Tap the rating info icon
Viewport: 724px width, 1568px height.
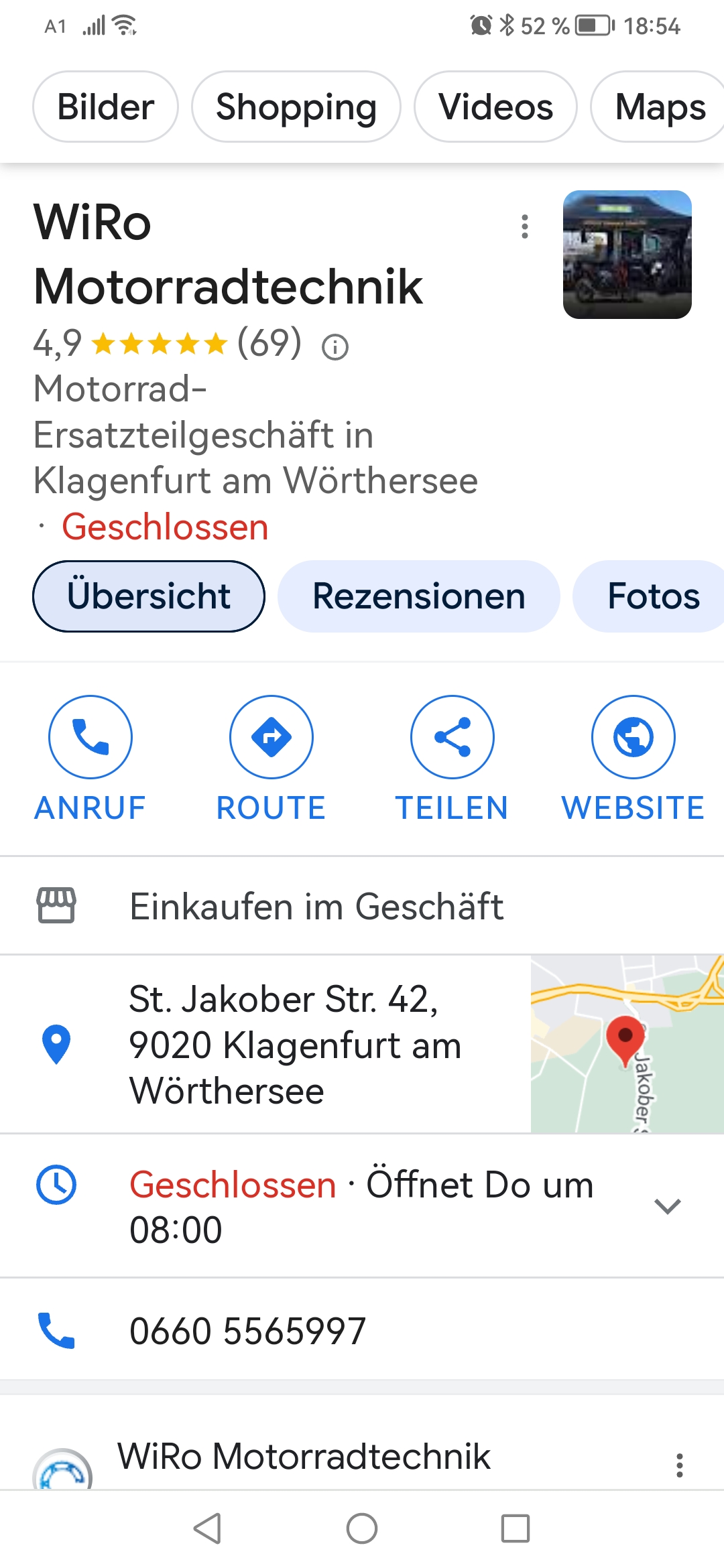[x=335, y=347]
